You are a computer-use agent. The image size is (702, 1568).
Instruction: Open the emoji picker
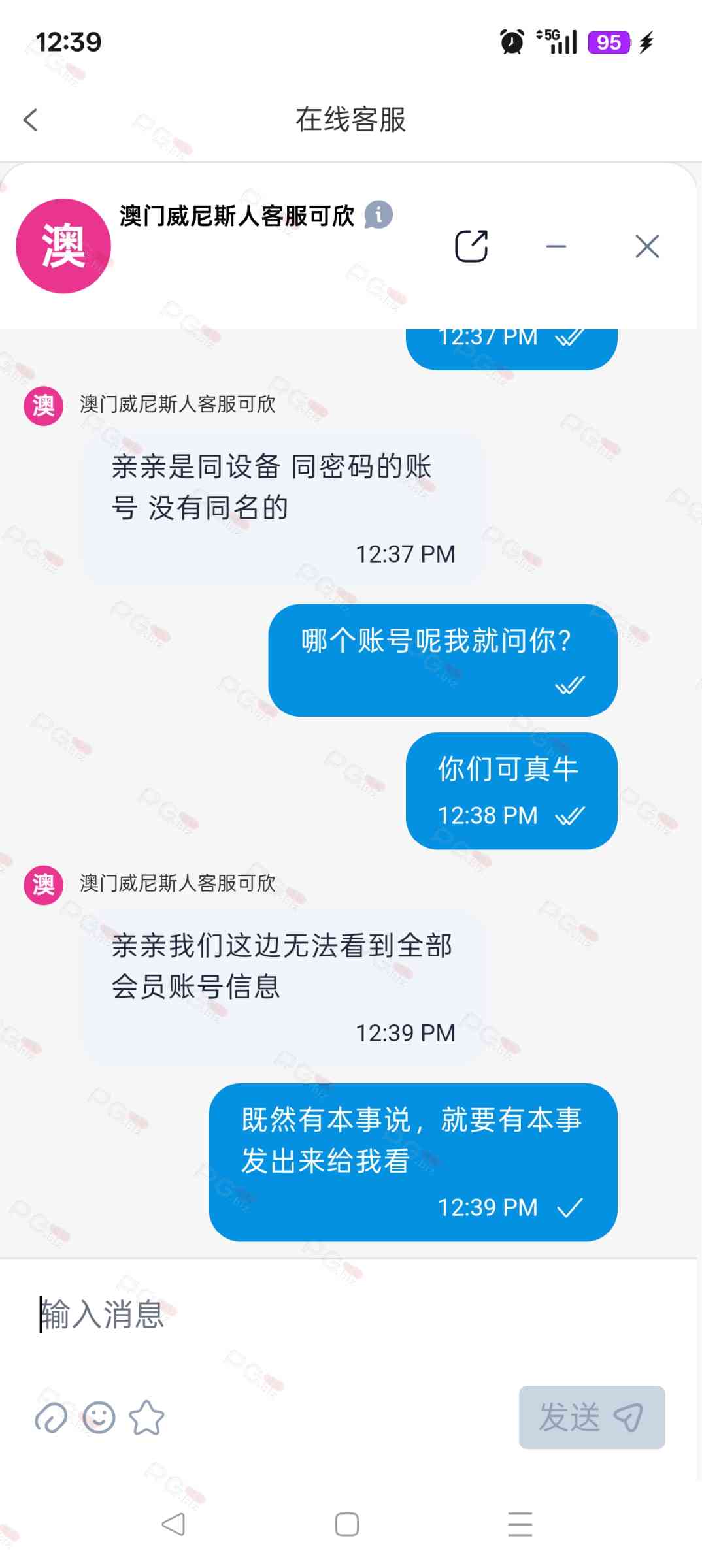pos(99,1418)
